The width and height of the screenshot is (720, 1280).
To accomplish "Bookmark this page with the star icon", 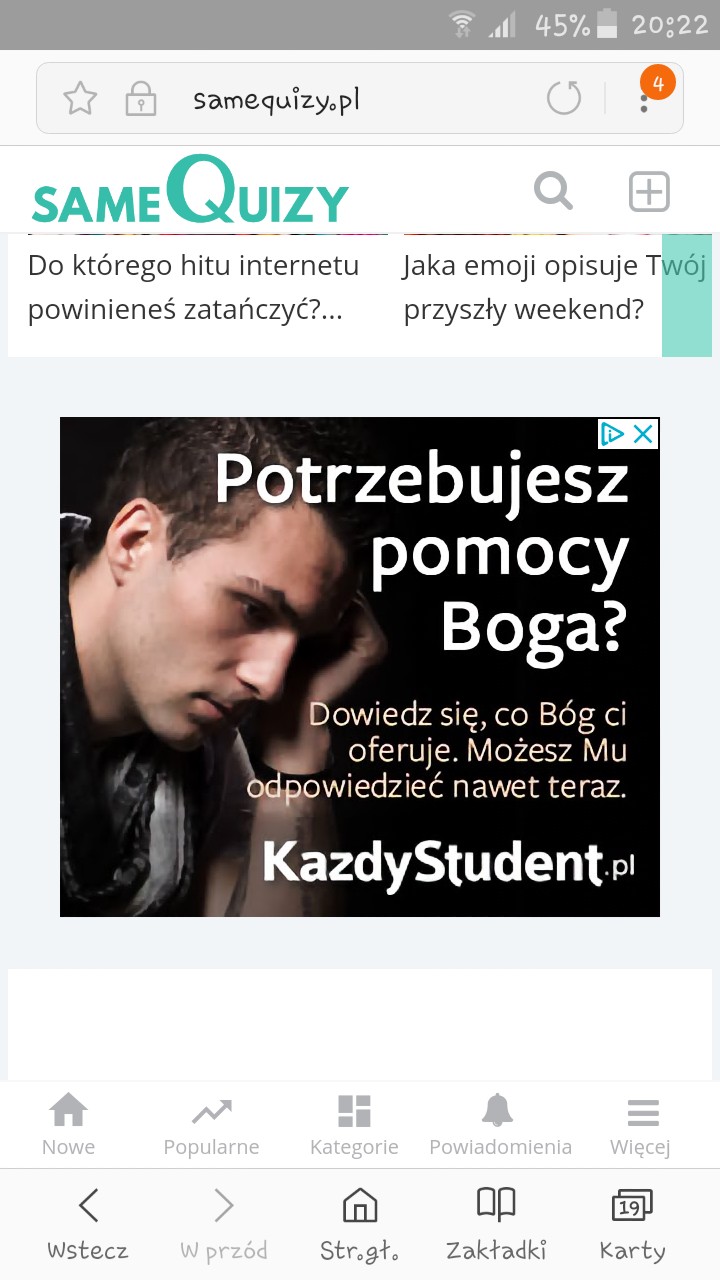I will tap(80, 98).
